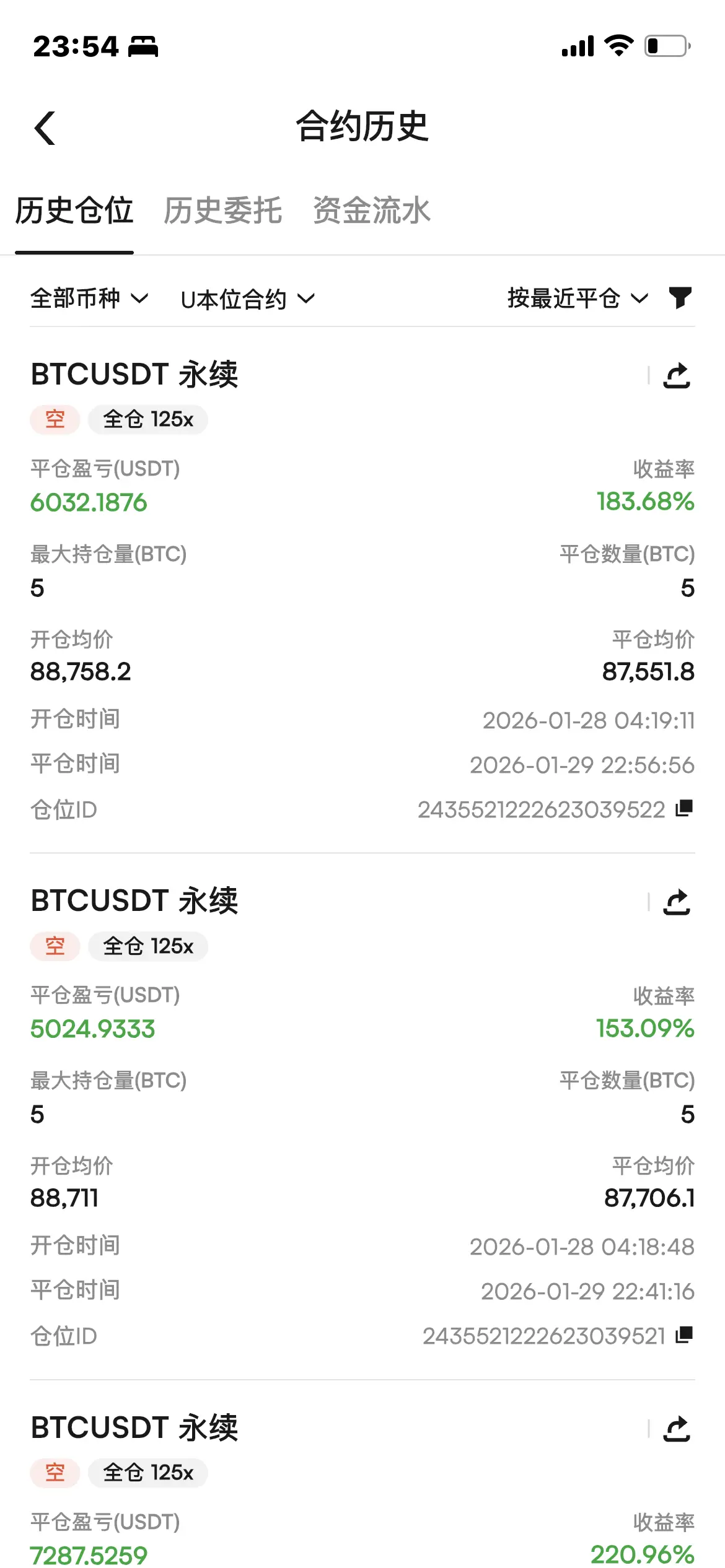Expand the U本位合约 dropdown

pos(247,299)
